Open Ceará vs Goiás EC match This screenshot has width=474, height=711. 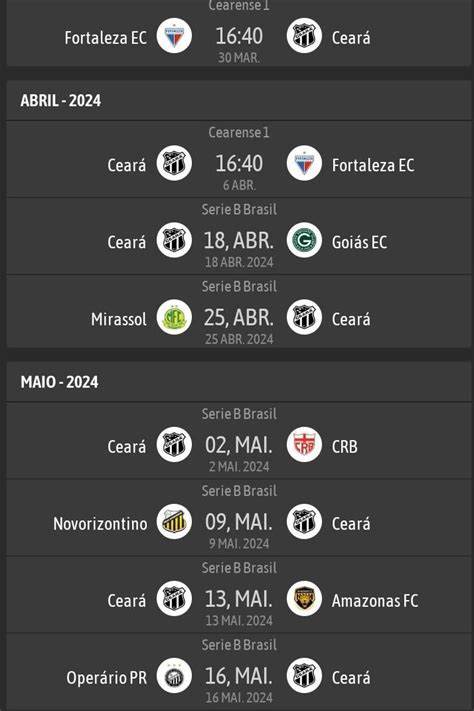click(x=239, y=236)
